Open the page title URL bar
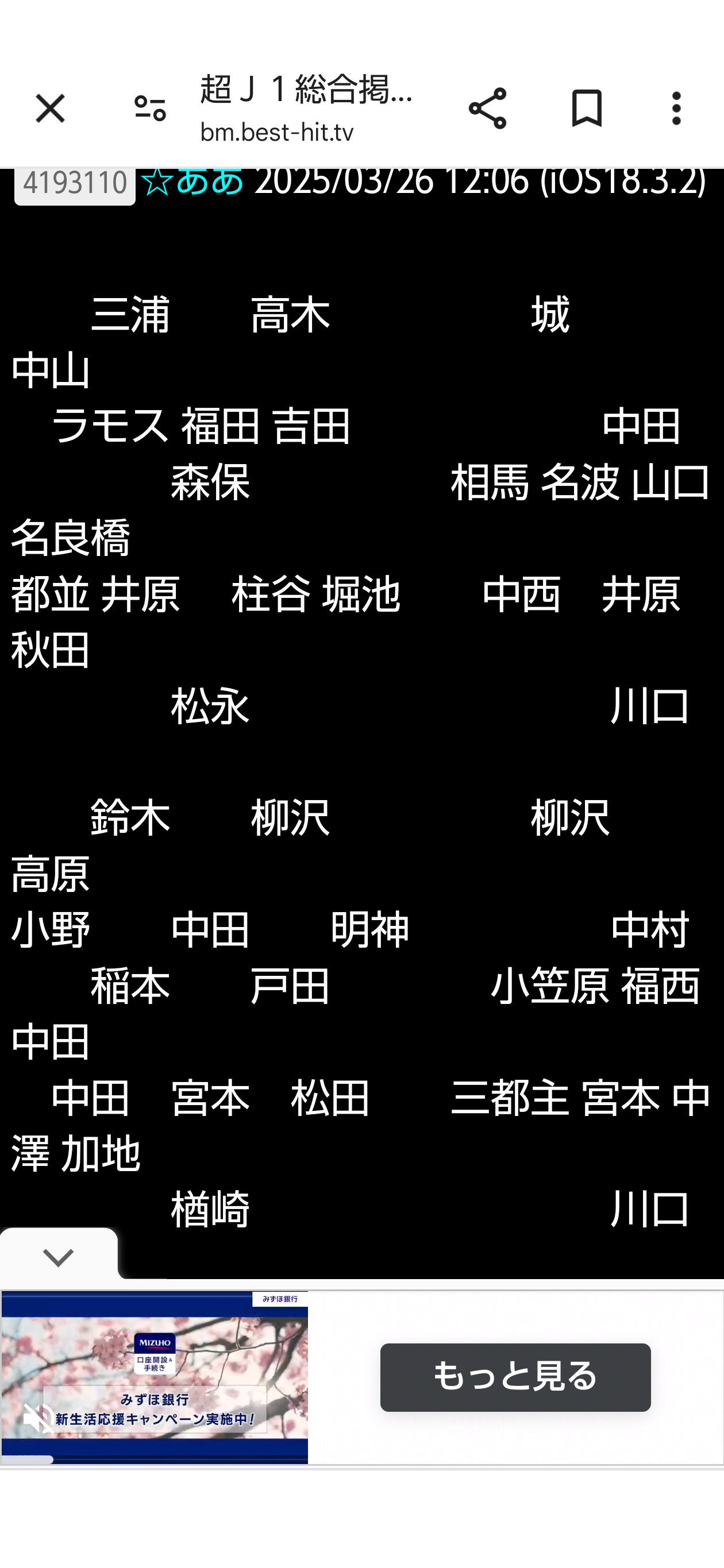Image resolution: width=724 pixels, height=1568 pixels. 306,109
